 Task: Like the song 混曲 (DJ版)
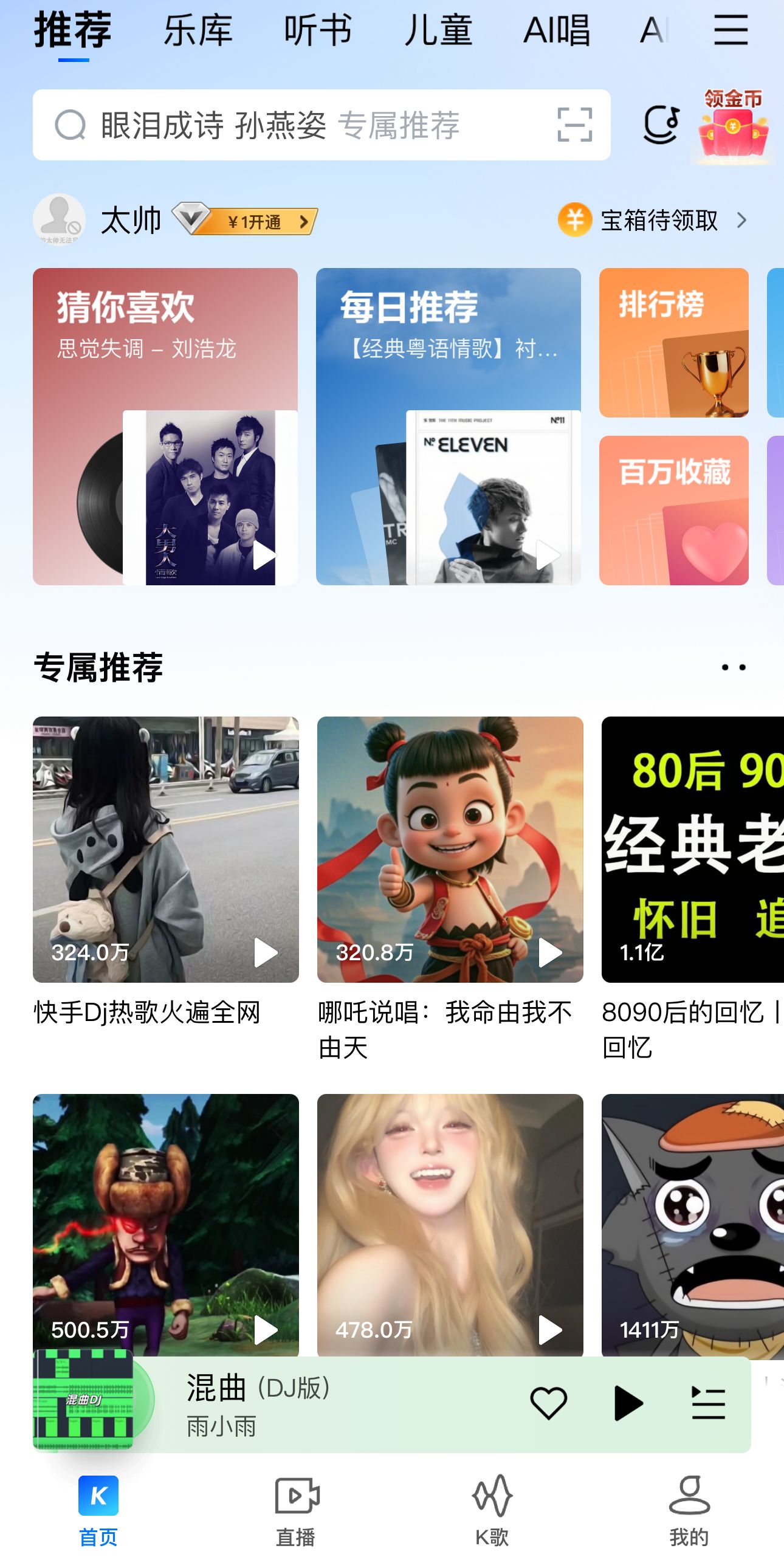548,1403
